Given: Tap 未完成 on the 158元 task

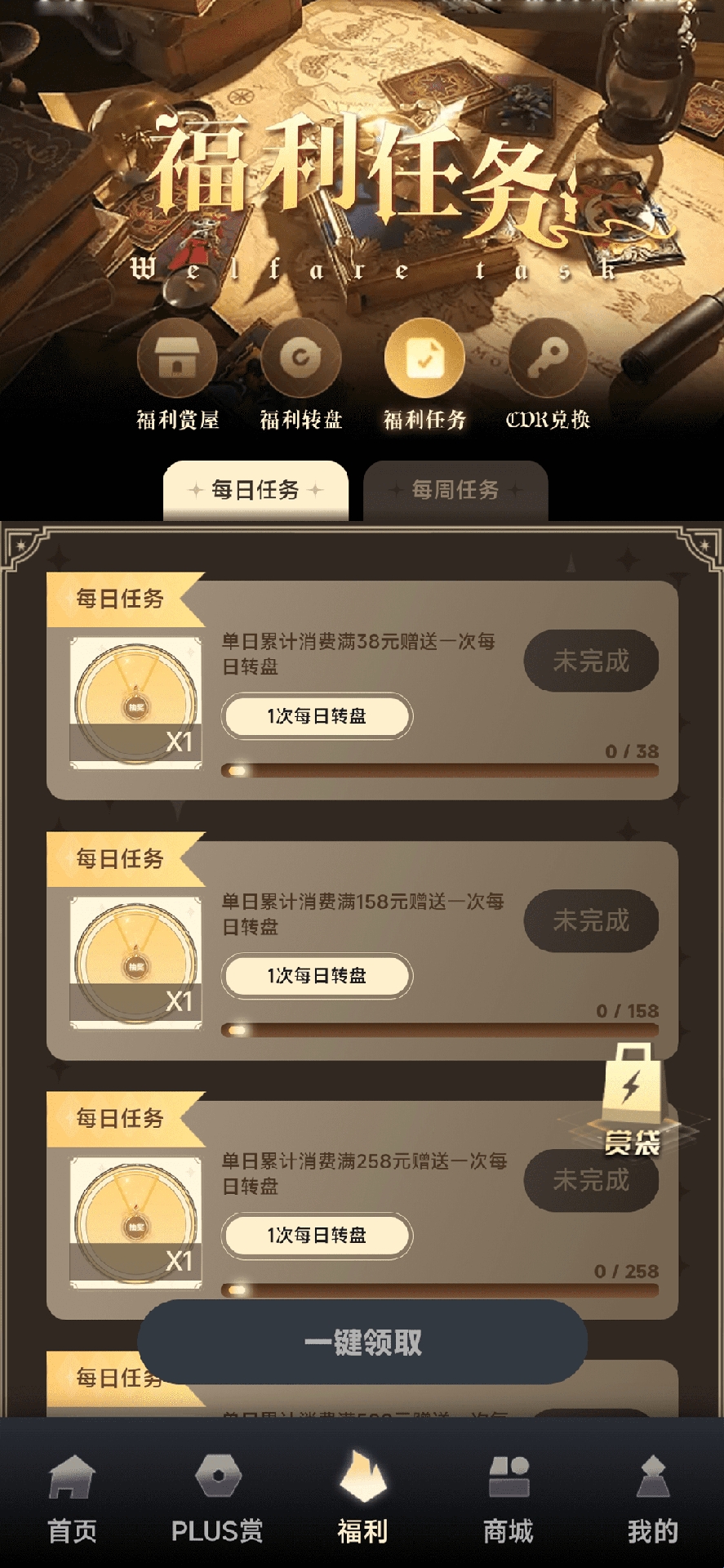Looking at the screenshot, I should point(591,920).
